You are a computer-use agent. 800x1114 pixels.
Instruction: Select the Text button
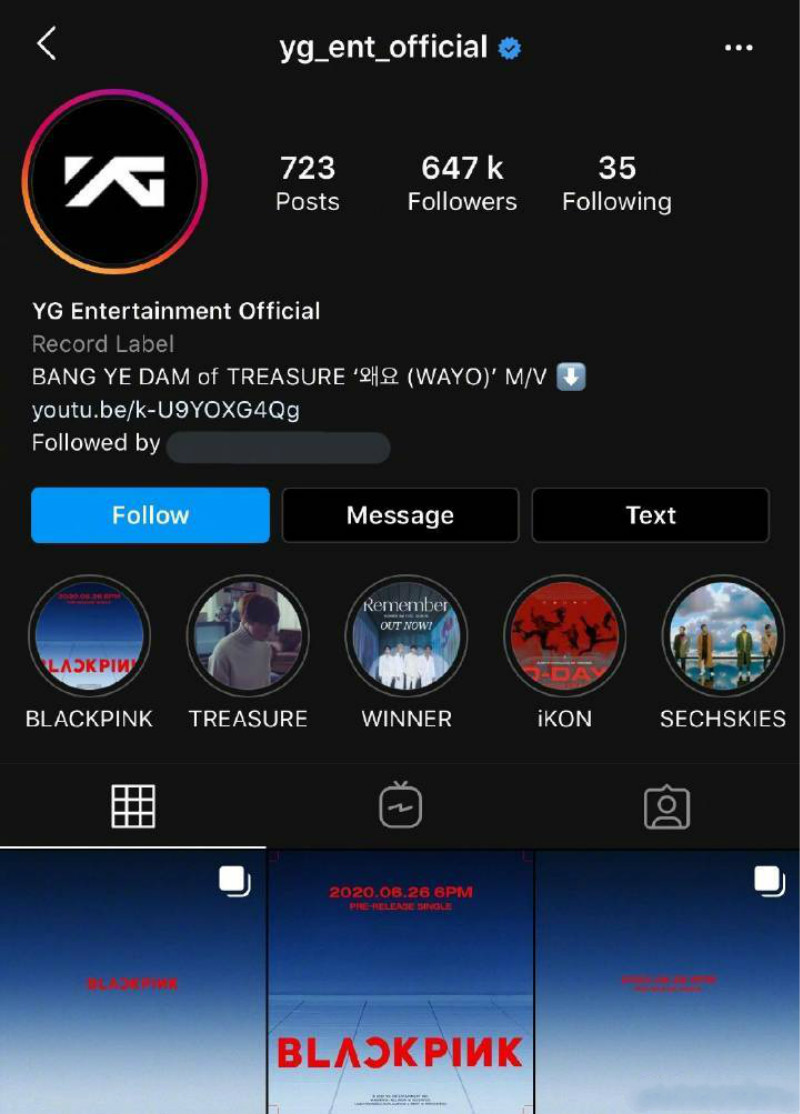point(650,515)
